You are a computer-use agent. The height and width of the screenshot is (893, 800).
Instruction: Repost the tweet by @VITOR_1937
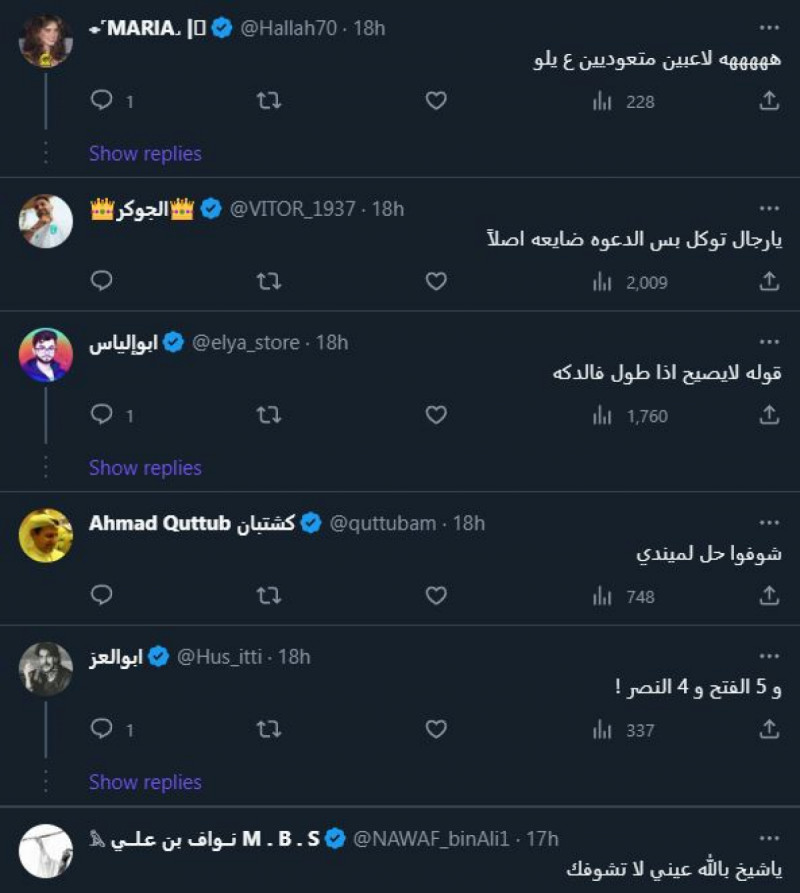tap(268, 282)
